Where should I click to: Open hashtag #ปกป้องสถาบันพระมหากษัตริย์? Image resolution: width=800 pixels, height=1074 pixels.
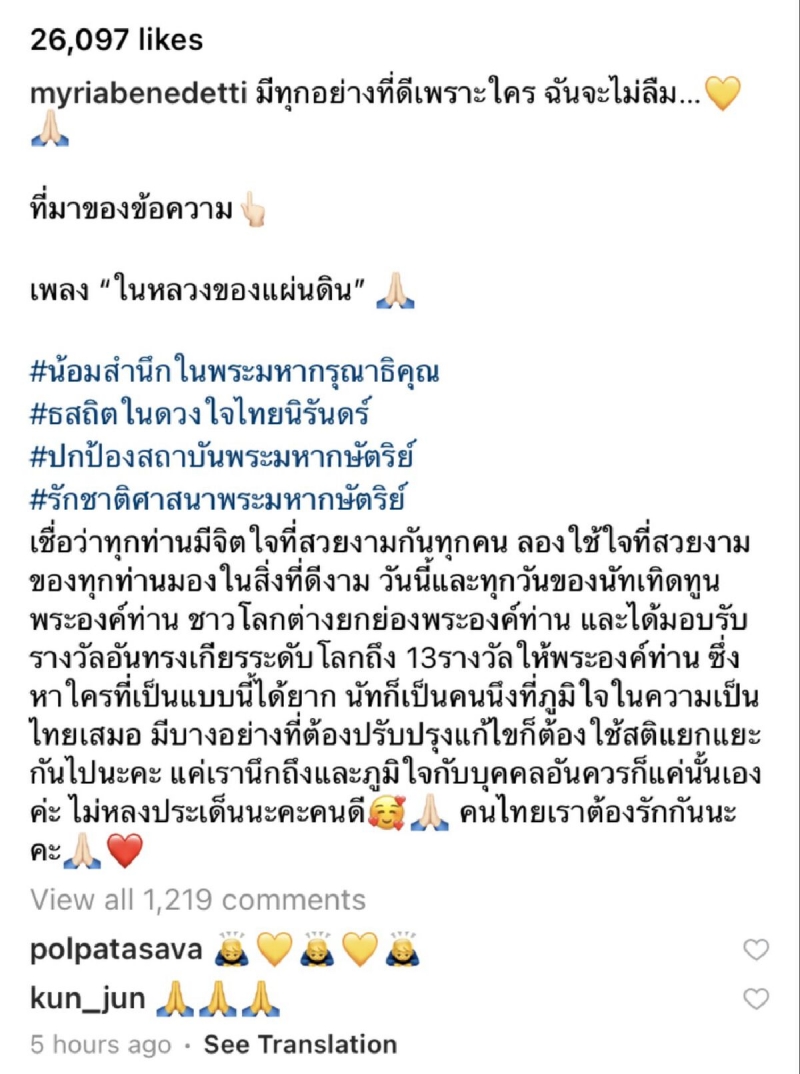(222, 457)
